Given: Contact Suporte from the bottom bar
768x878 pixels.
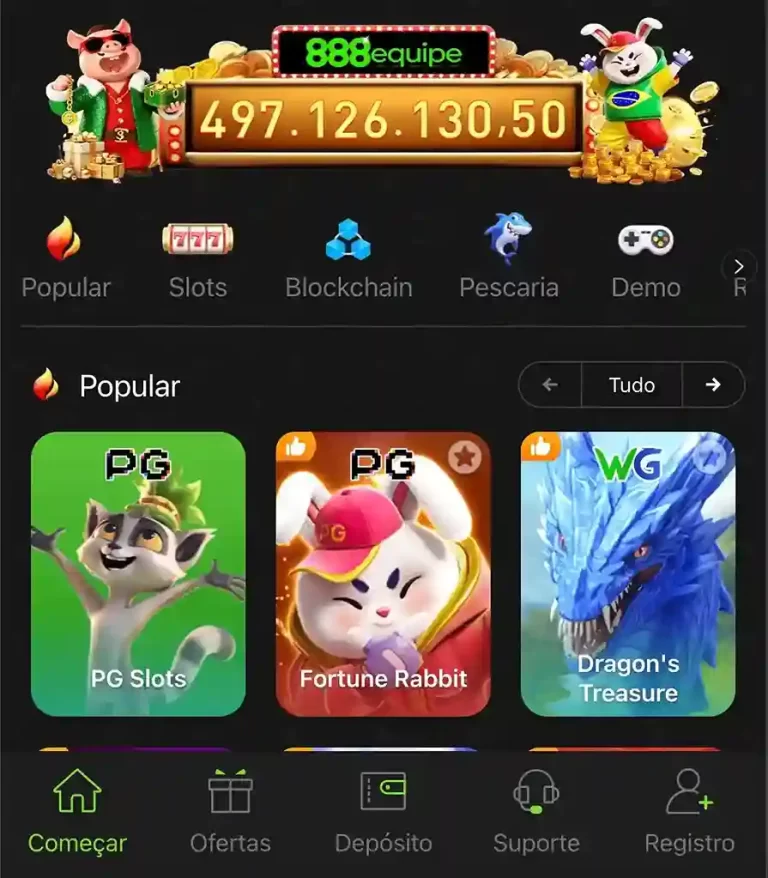Looking at the screenshot, I should pos(536,809).
